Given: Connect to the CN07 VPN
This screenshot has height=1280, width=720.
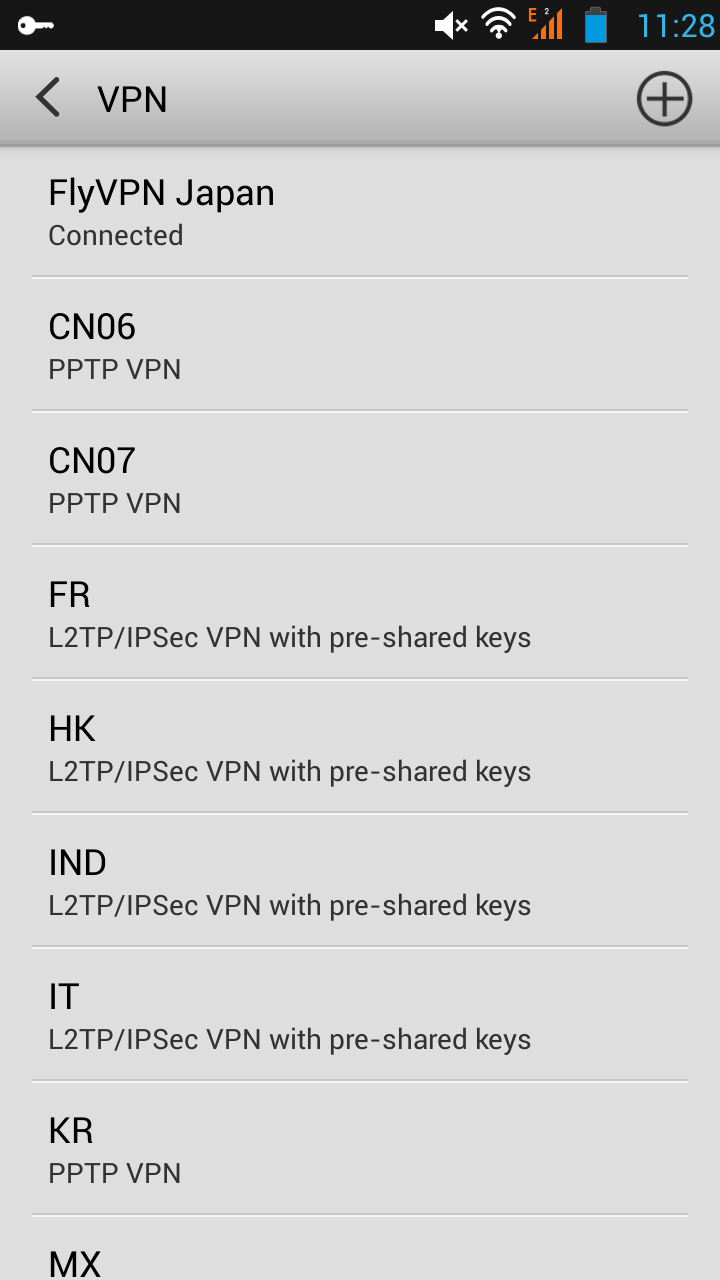Looking at the screenshot, I should 360,479.
